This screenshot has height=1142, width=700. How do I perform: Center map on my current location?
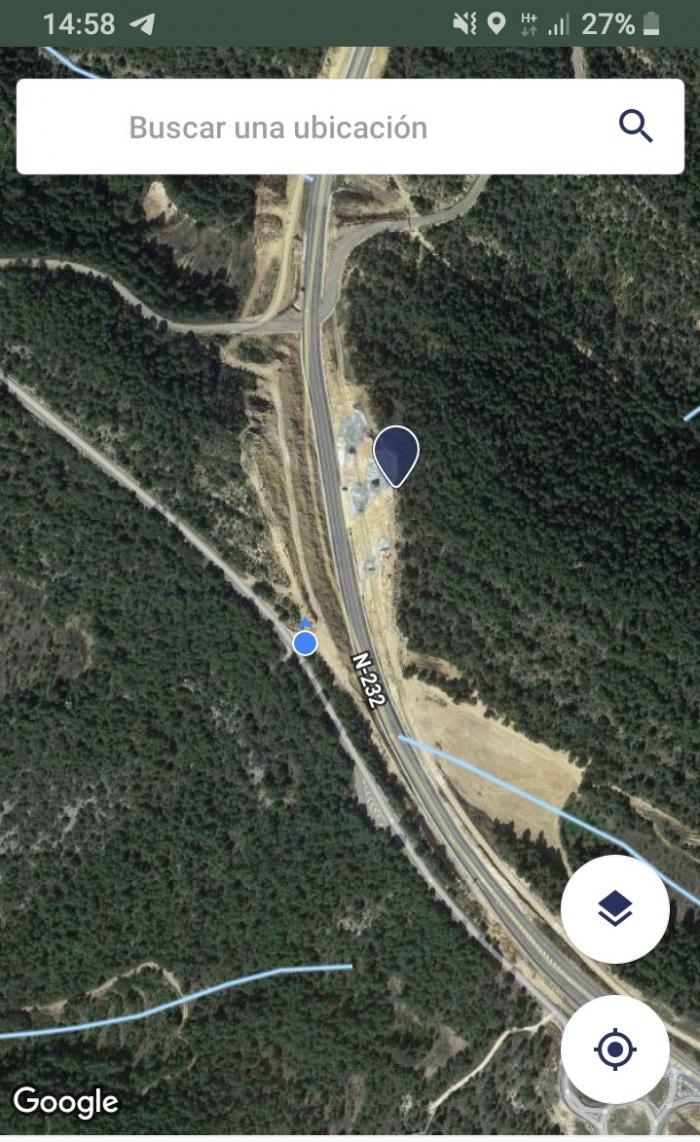(x=615, y=1049)
